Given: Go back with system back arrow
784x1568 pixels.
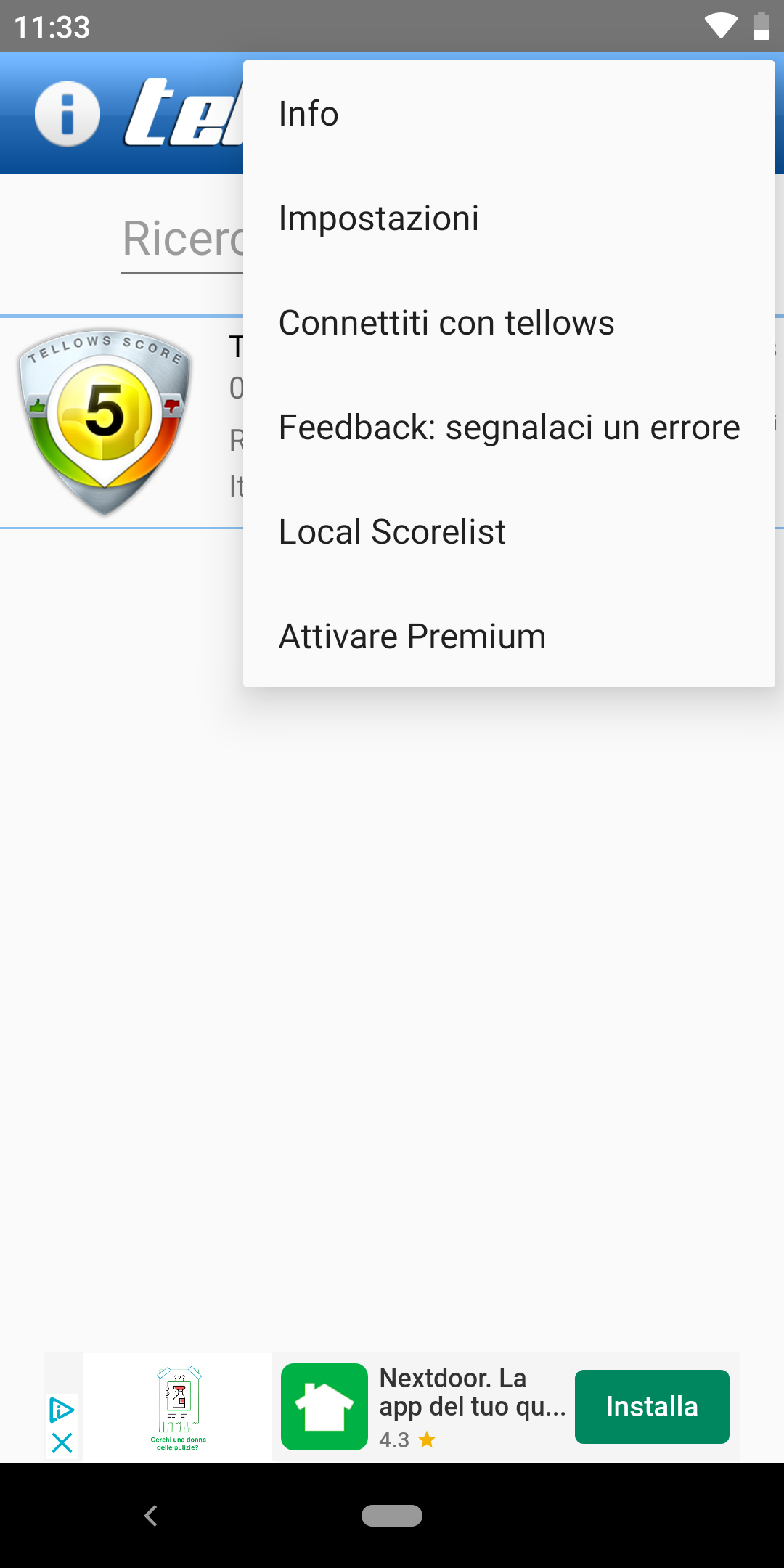Looking at the screenshot, I should click(x=151, y=1516).
